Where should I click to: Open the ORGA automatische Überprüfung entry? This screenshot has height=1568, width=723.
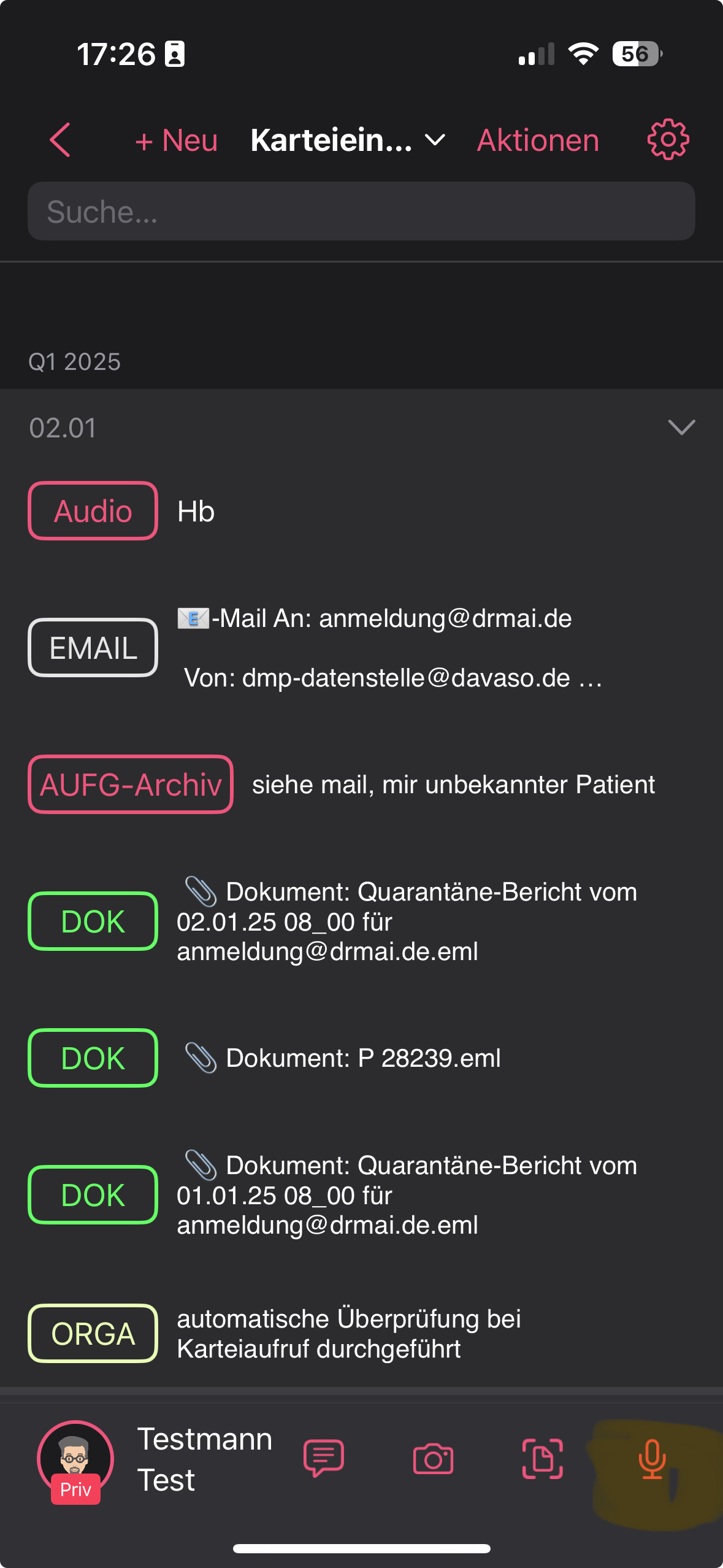[x=361, y=1334]
